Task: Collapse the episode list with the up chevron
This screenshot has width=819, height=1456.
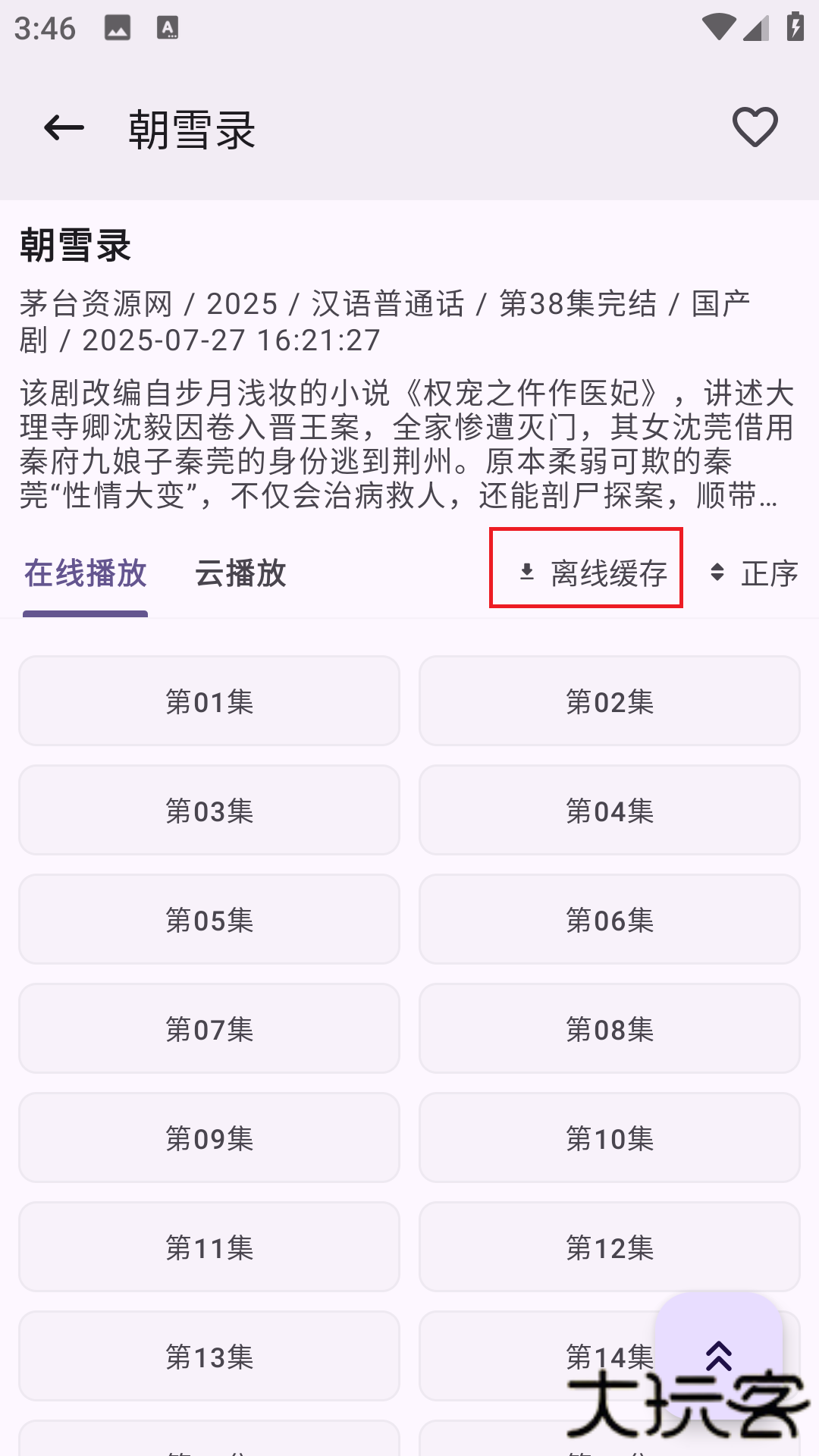Action: 719,1356
